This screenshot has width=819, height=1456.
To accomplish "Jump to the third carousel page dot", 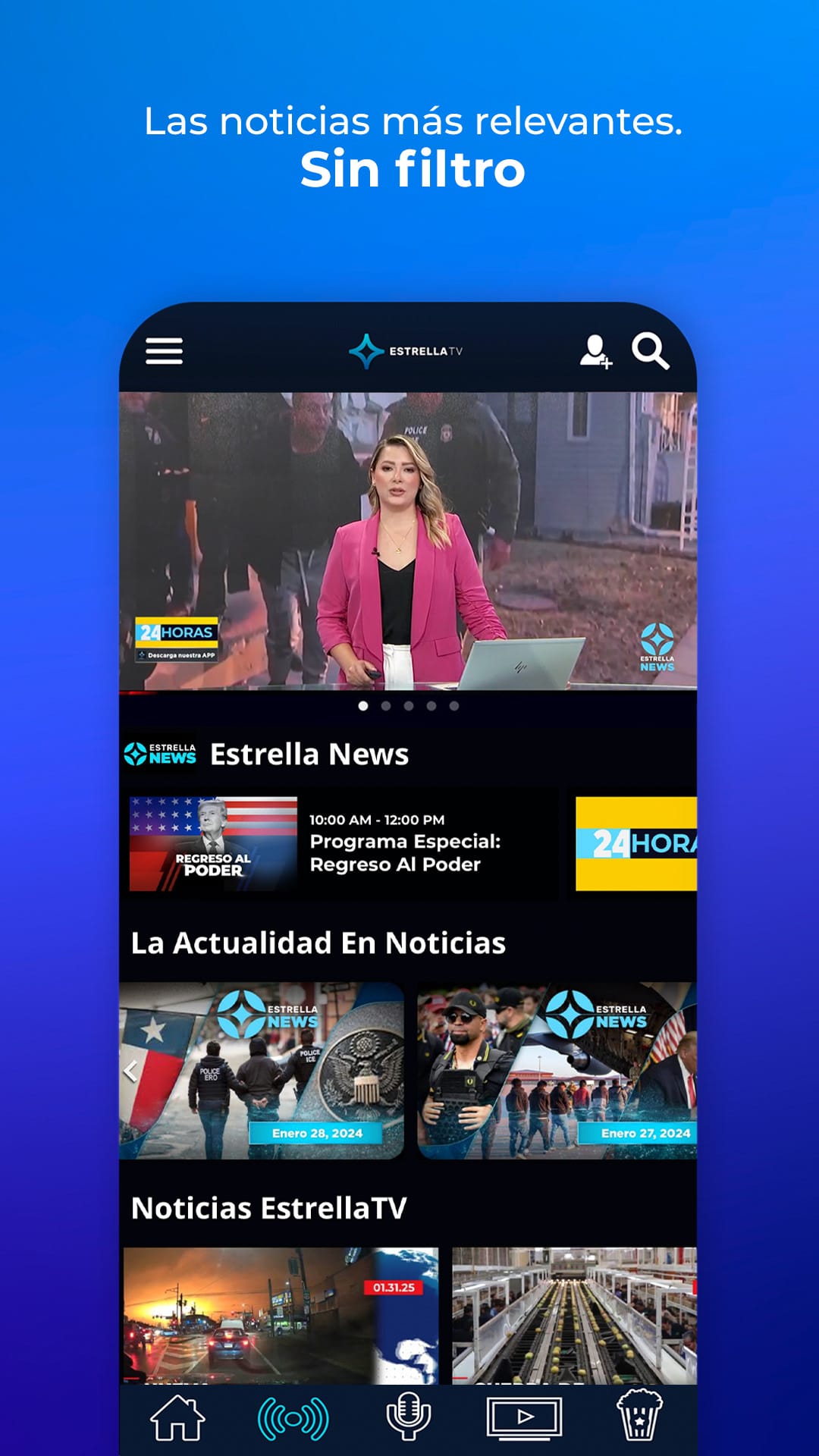I will click(x=409, y=705).
